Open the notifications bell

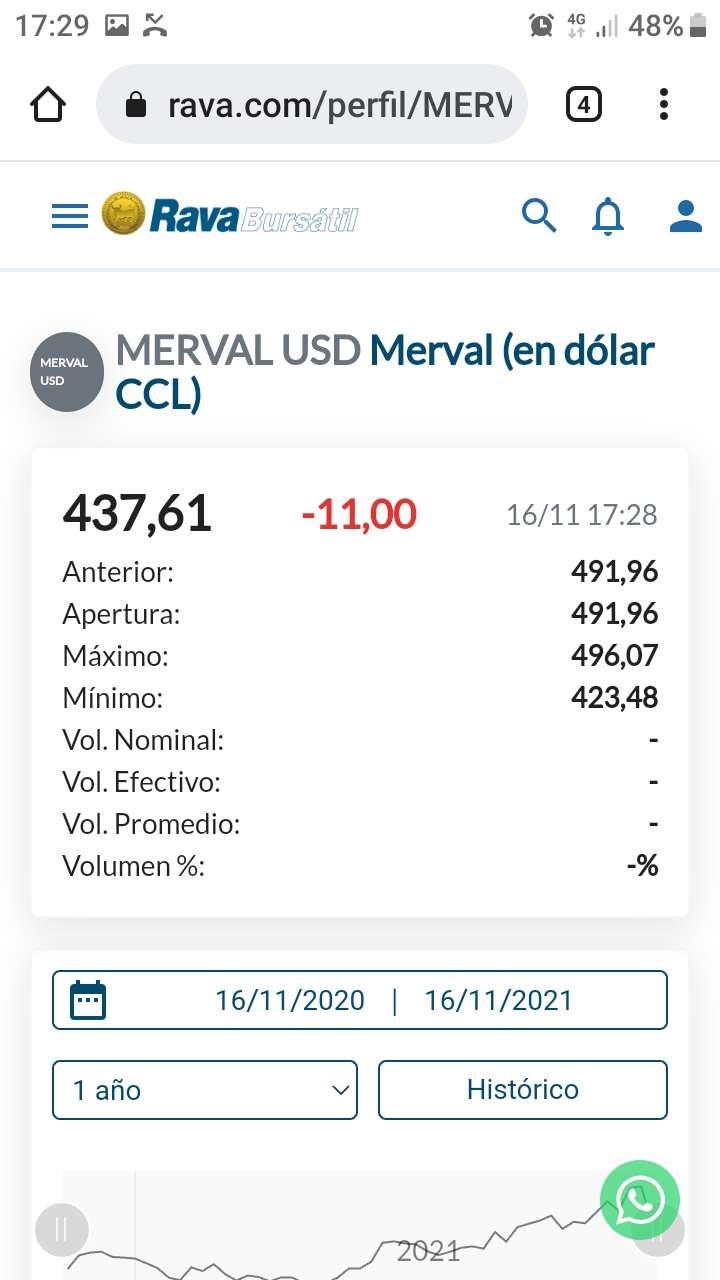(x=608, y=216)
